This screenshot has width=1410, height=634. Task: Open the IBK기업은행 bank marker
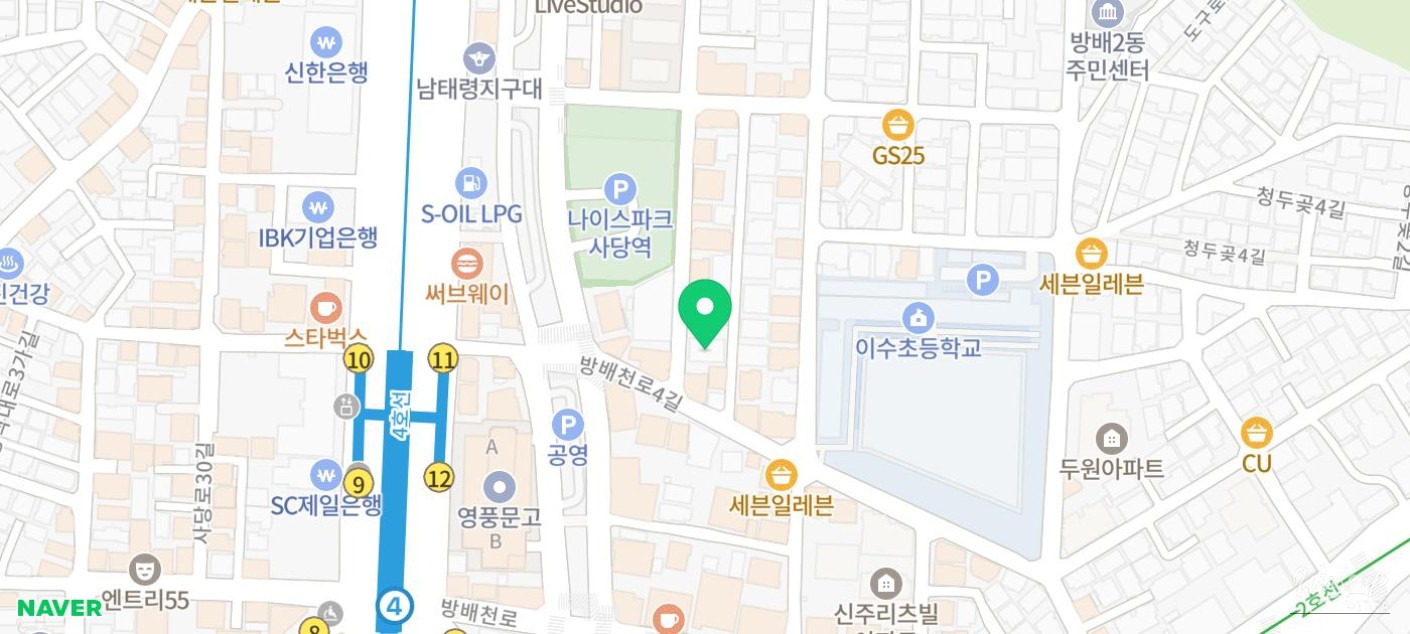(318, 207)
